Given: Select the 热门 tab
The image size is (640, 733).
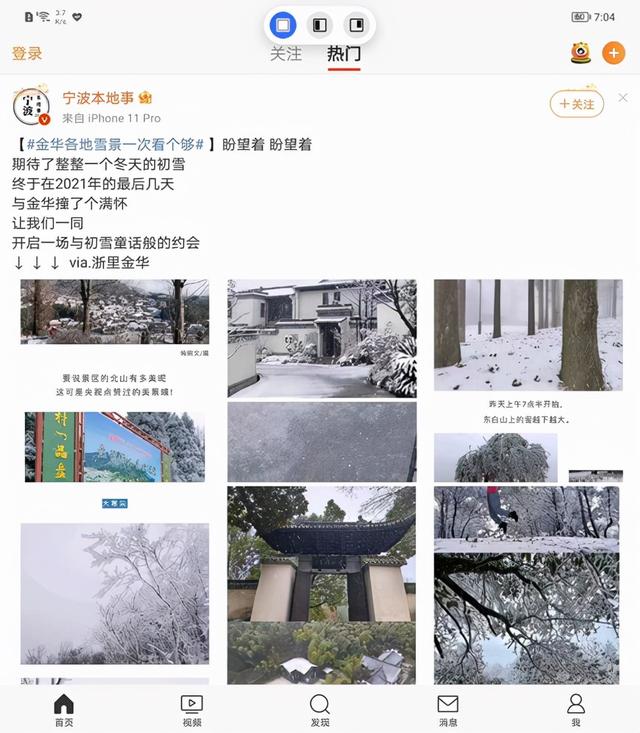Looking at the screenshot, I should pos(343,53).
